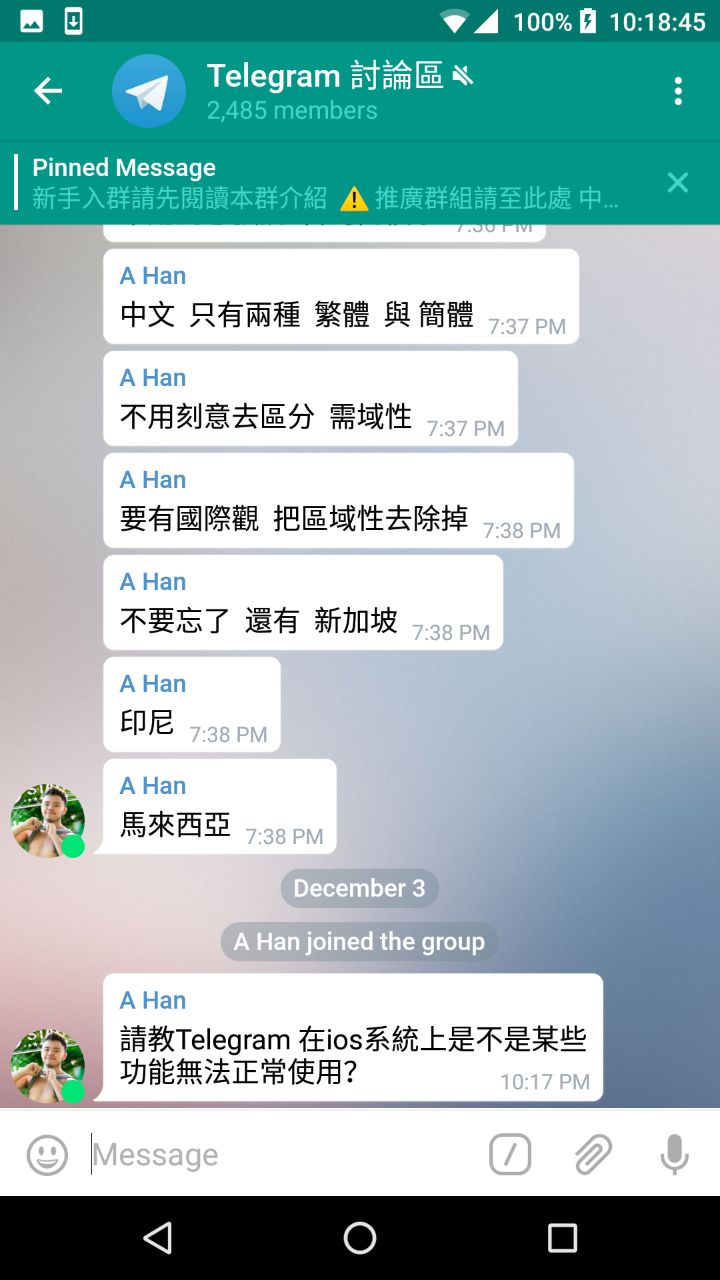Tap the microphone voice message button
The image size is (720, 1280).
click(x=675, y=1155)
